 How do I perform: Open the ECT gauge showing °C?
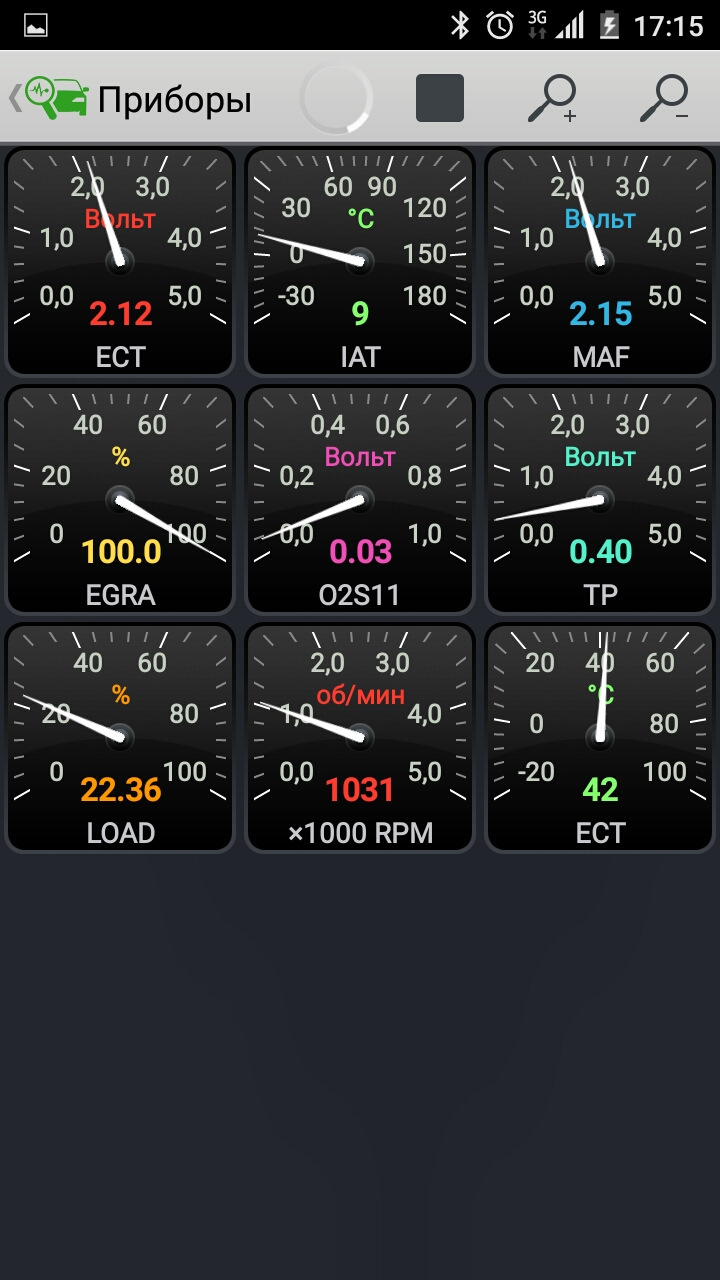600,738
